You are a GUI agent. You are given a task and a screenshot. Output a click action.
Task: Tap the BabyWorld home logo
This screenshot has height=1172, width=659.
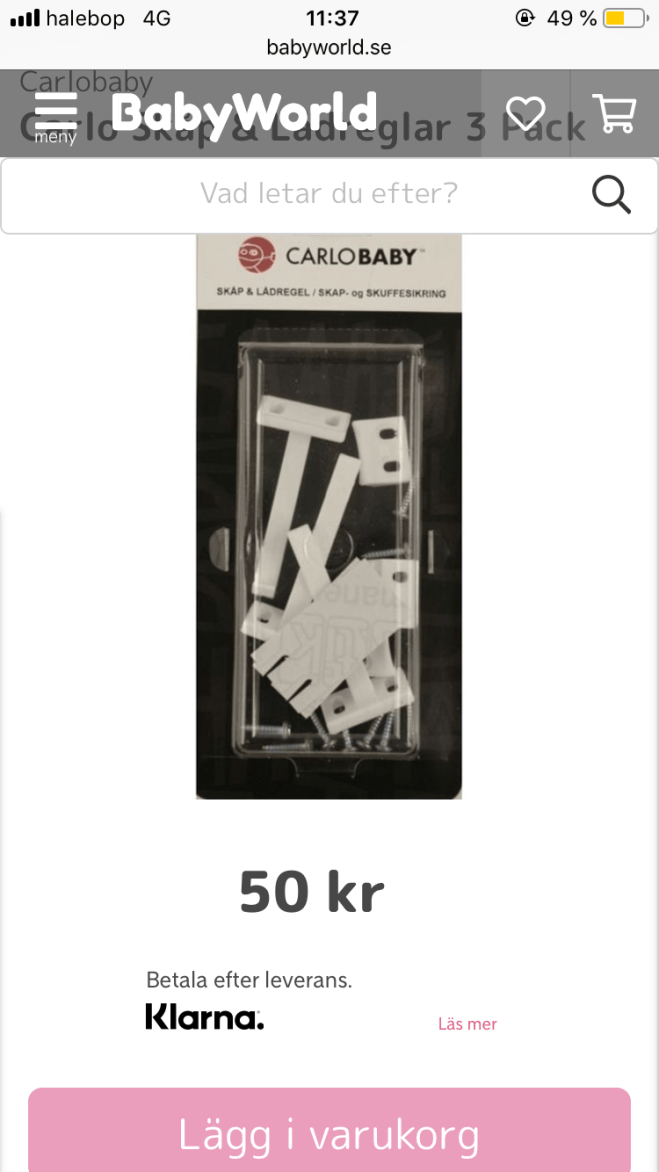click(244, 112)
